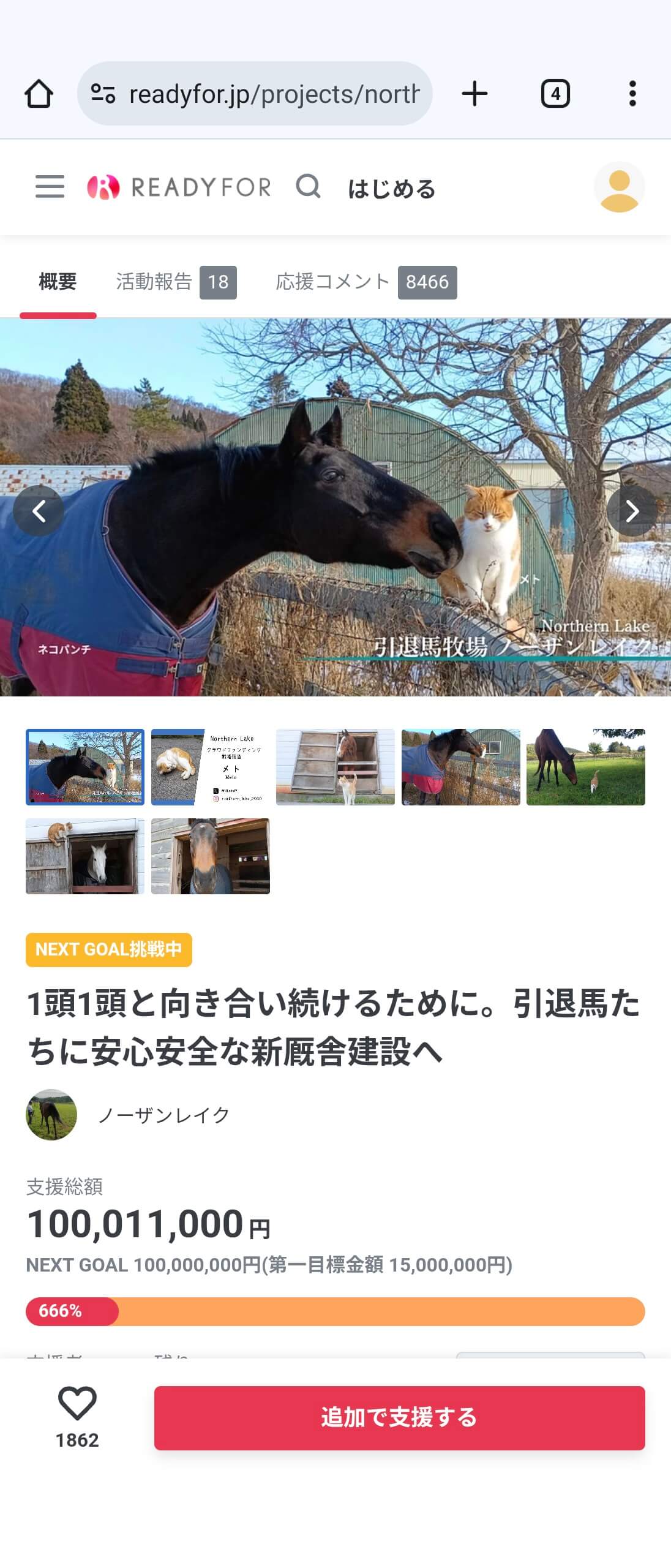
Task: Open the READYFOR search icon
Action: point(308,186)
